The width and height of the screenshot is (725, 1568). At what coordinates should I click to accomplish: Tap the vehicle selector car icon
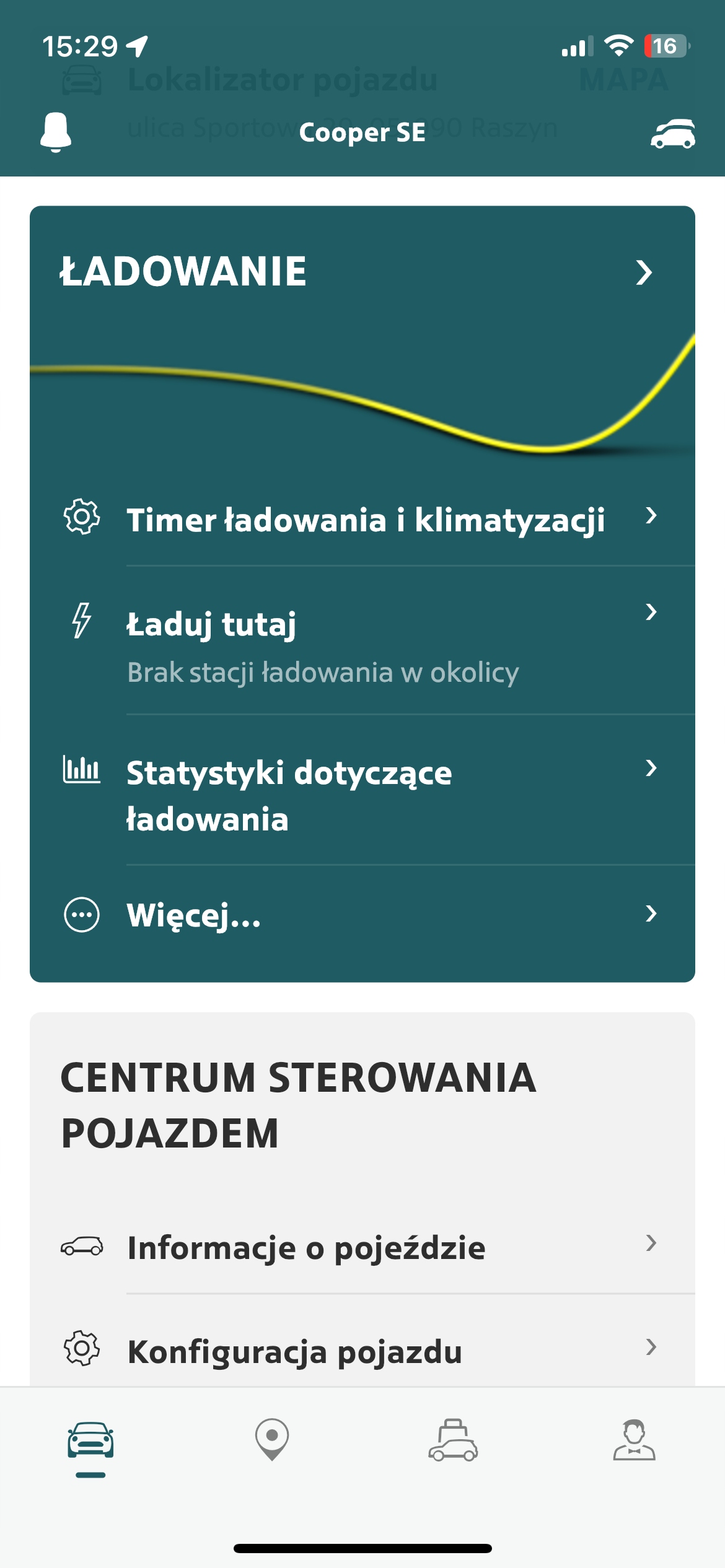click(672, 133)
